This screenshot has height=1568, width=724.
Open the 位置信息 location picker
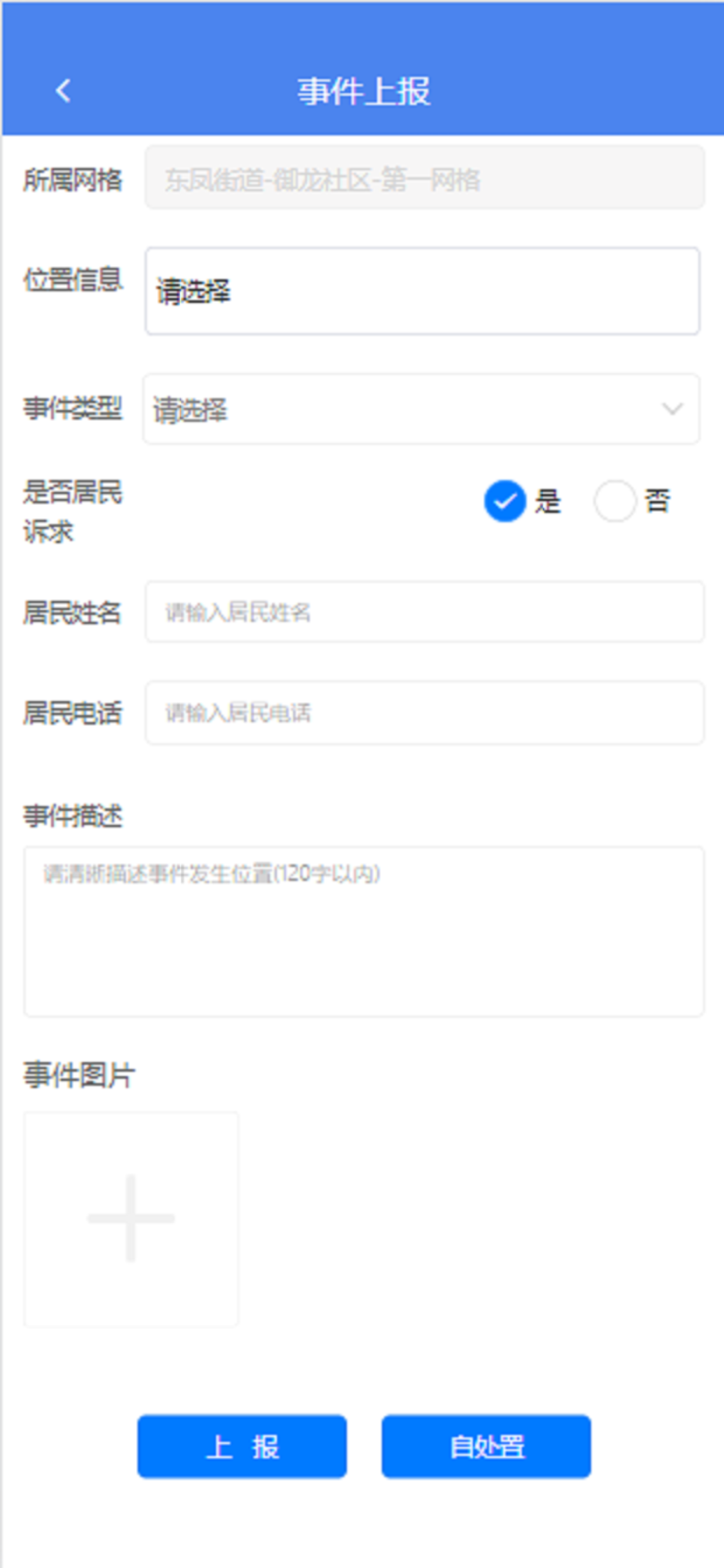[x=421, y=291]
